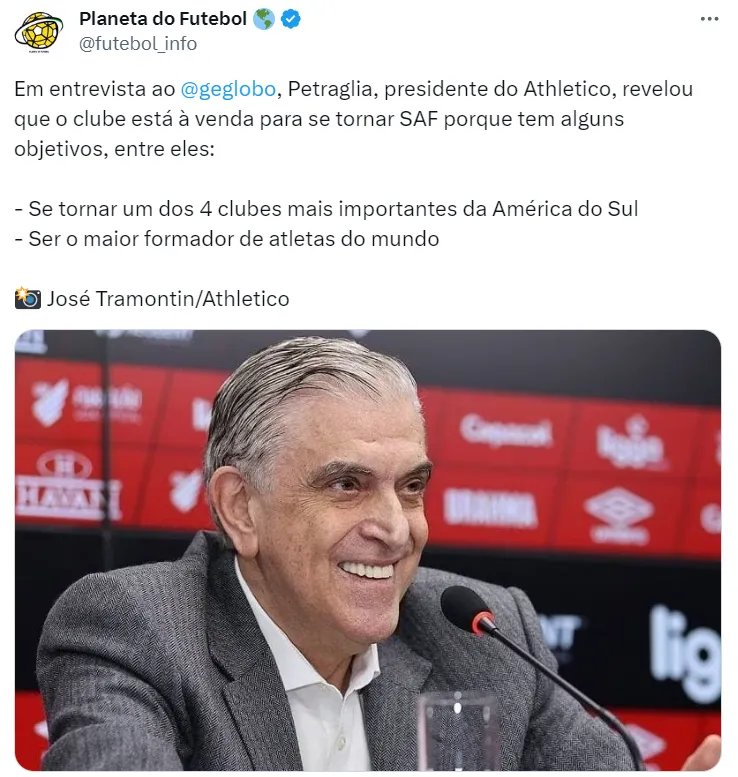Expand the tweet's attached photo

(x=368, y=550)
